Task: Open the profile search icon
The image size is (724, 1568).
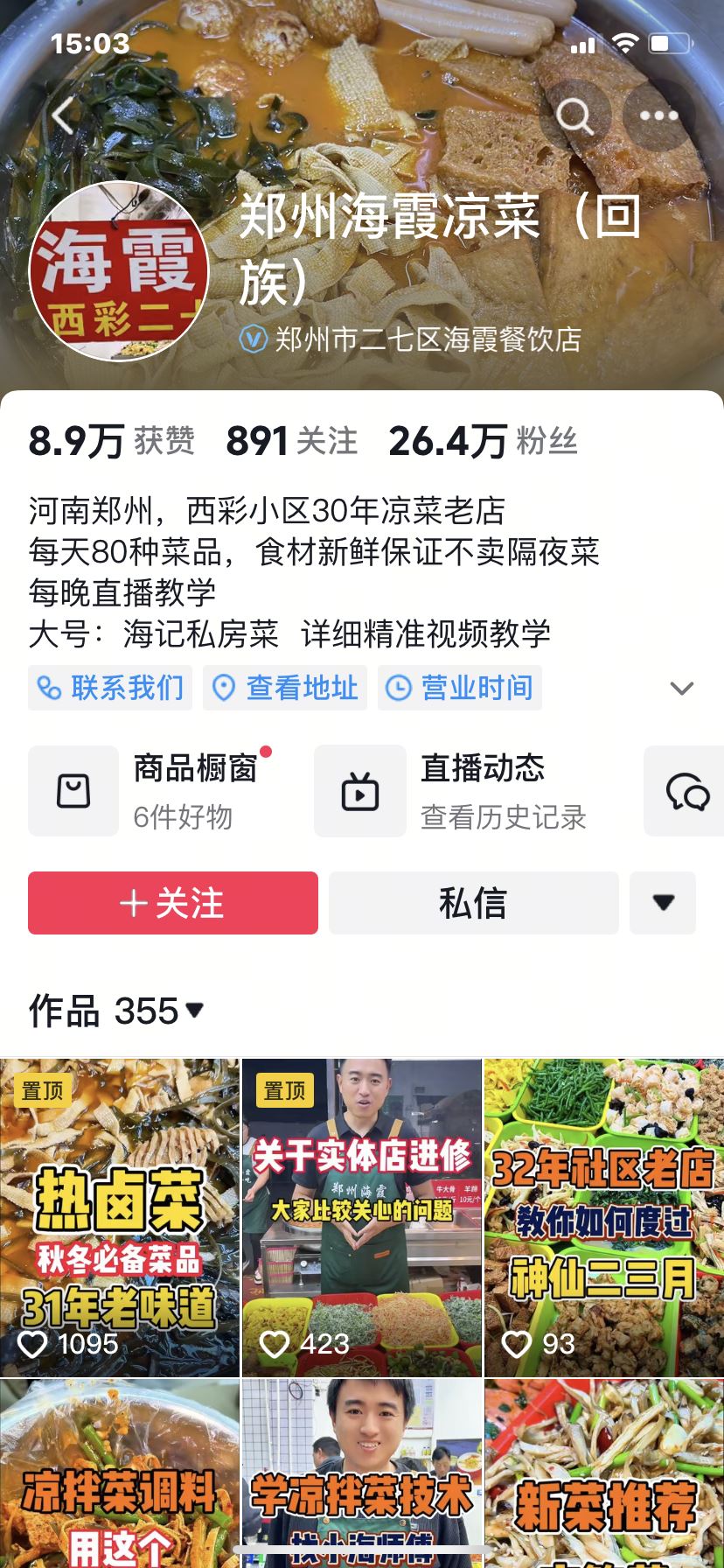Action: pos(574,115)
